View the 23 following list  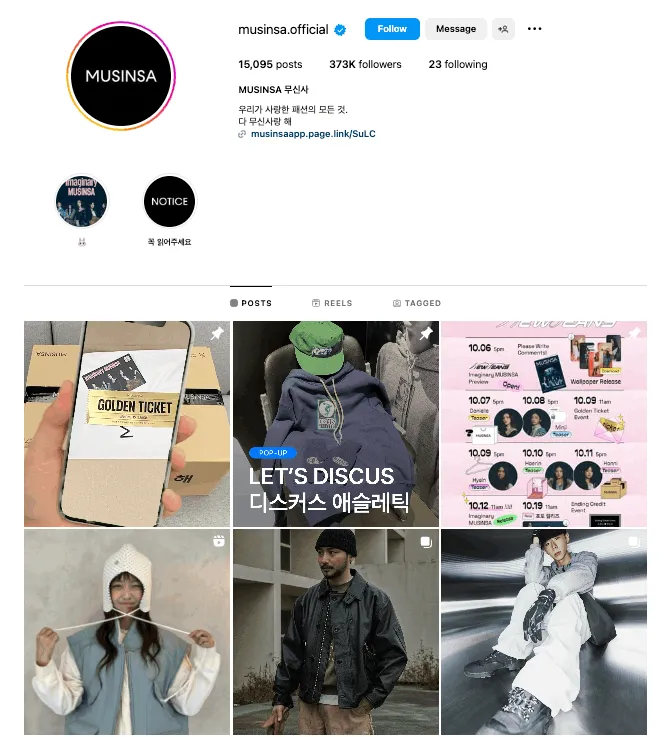pos(458,64)
